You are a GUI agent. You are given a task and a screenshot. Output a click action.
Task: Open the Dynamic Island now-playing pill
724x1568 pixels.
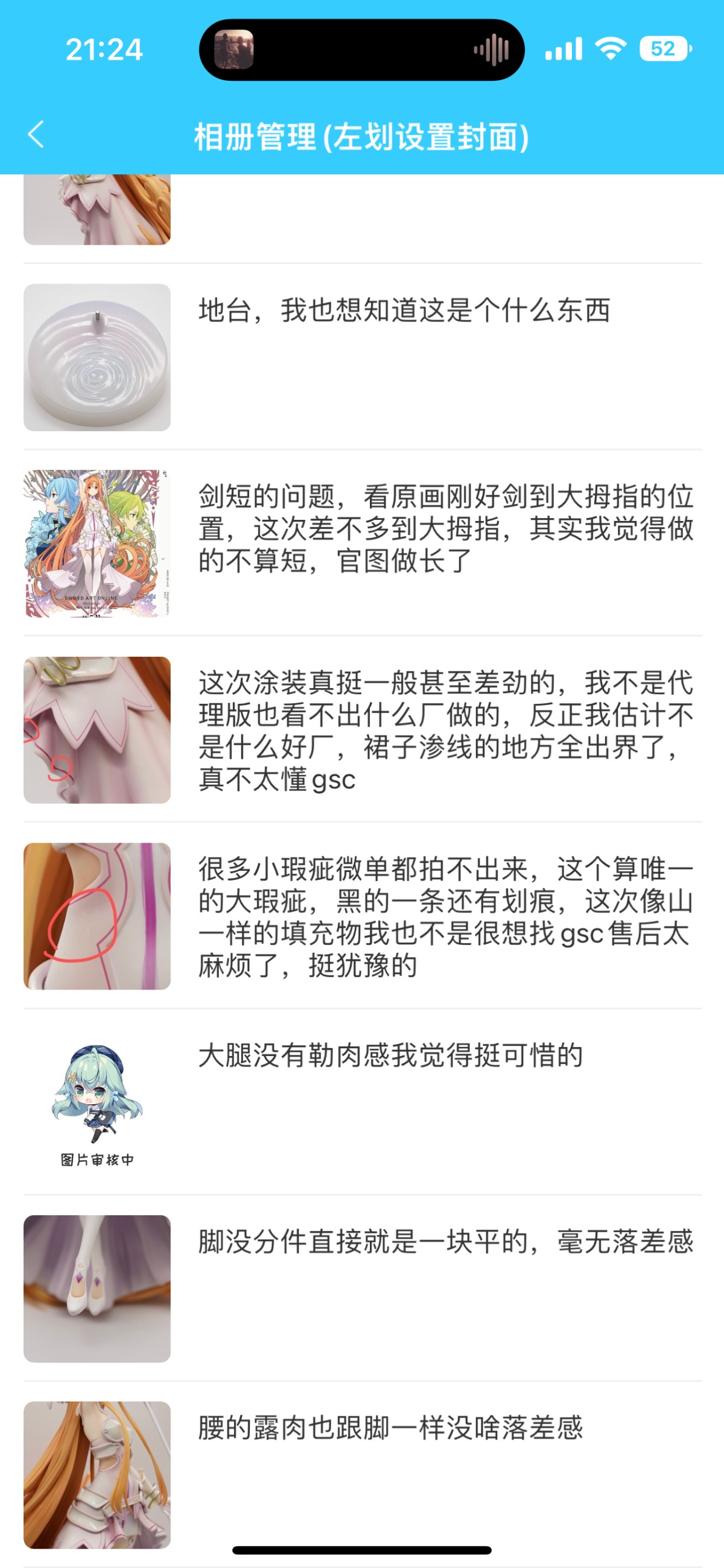(x=361, y=50)
